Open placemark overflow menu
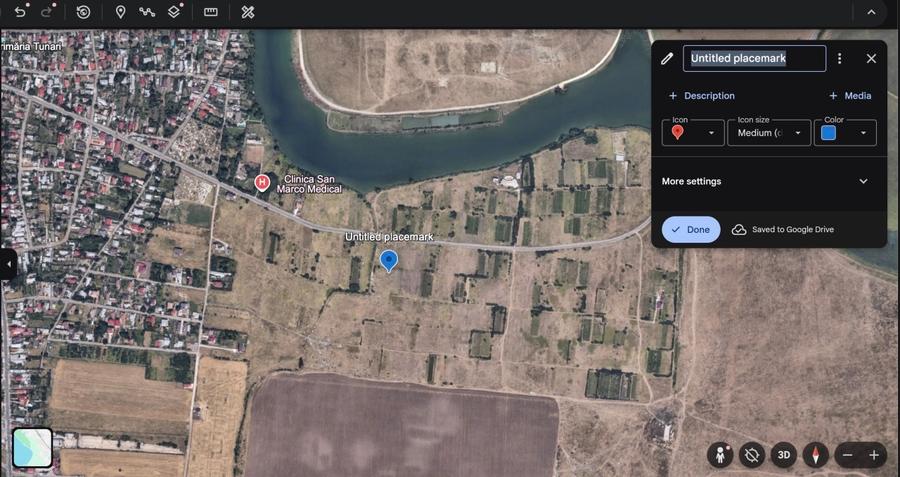 click(840, 58)
